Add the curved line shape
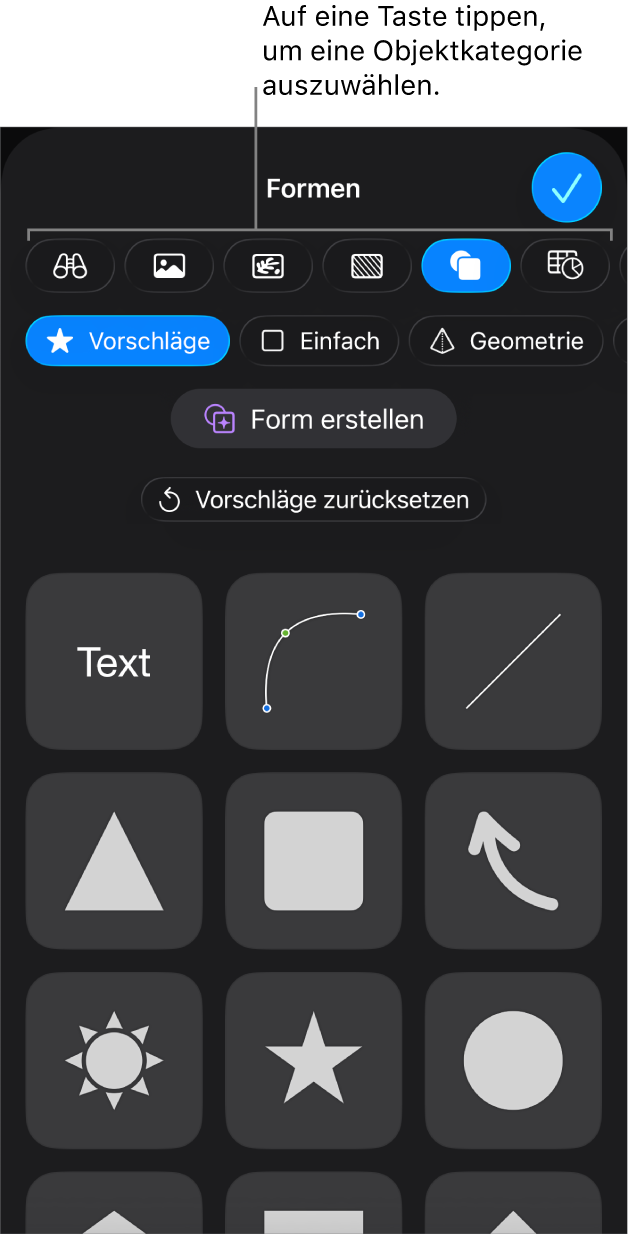This screenshot has height=1234, width=628. 314,662
